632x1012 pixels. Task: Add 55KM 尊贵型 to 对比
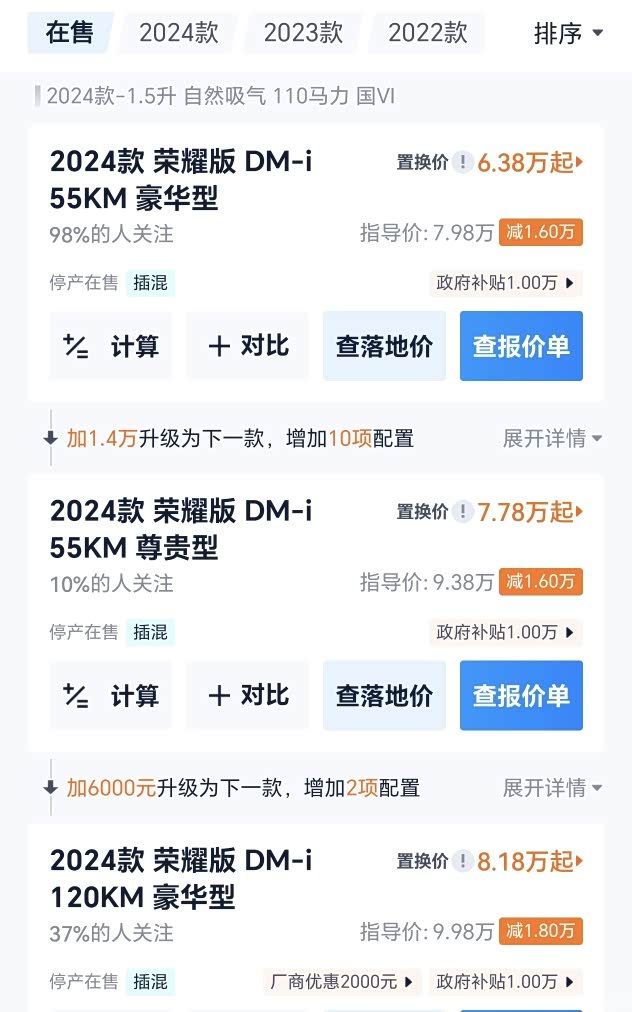pos(248,696)
